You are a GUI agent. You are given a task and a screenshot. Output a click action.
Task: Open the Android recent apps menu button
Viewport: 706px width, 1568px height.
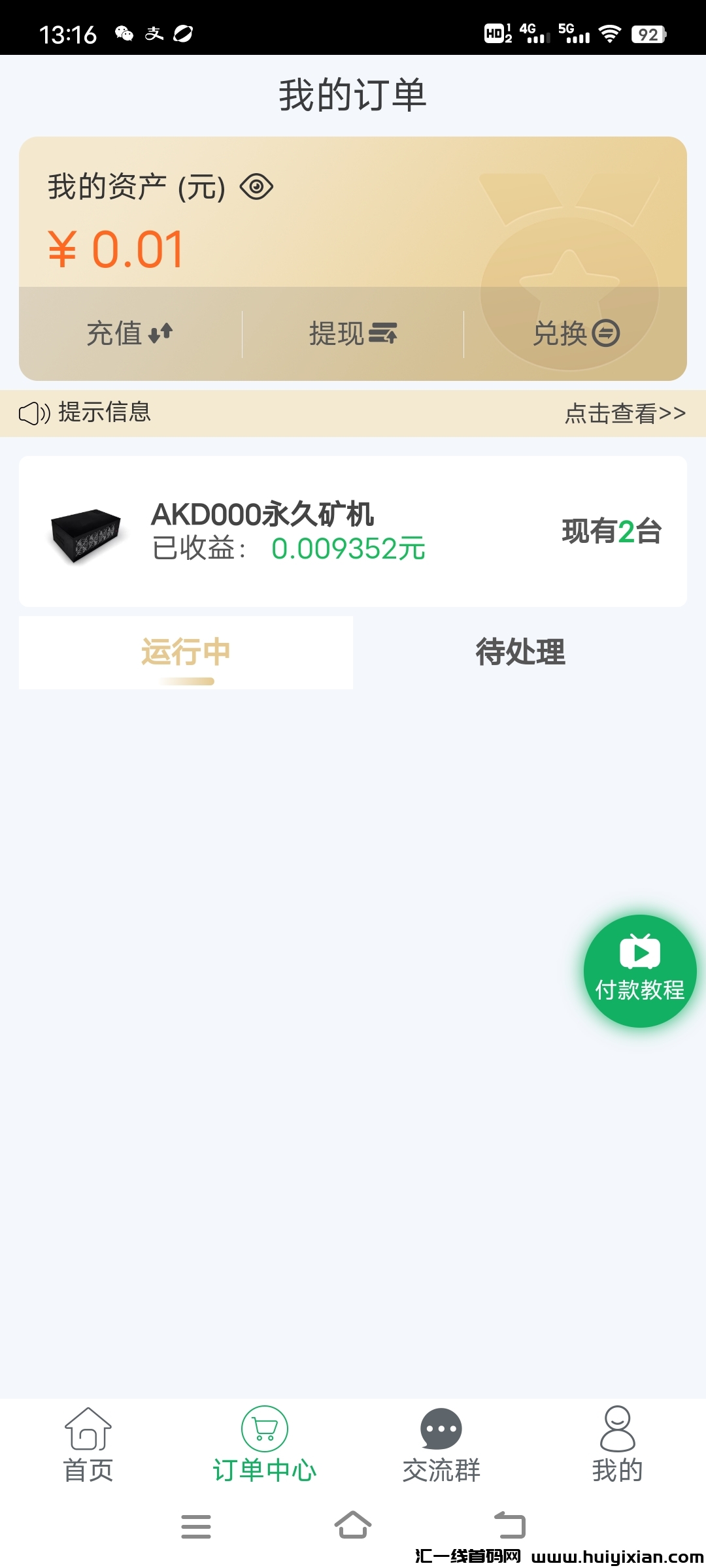pos(197,1526)
